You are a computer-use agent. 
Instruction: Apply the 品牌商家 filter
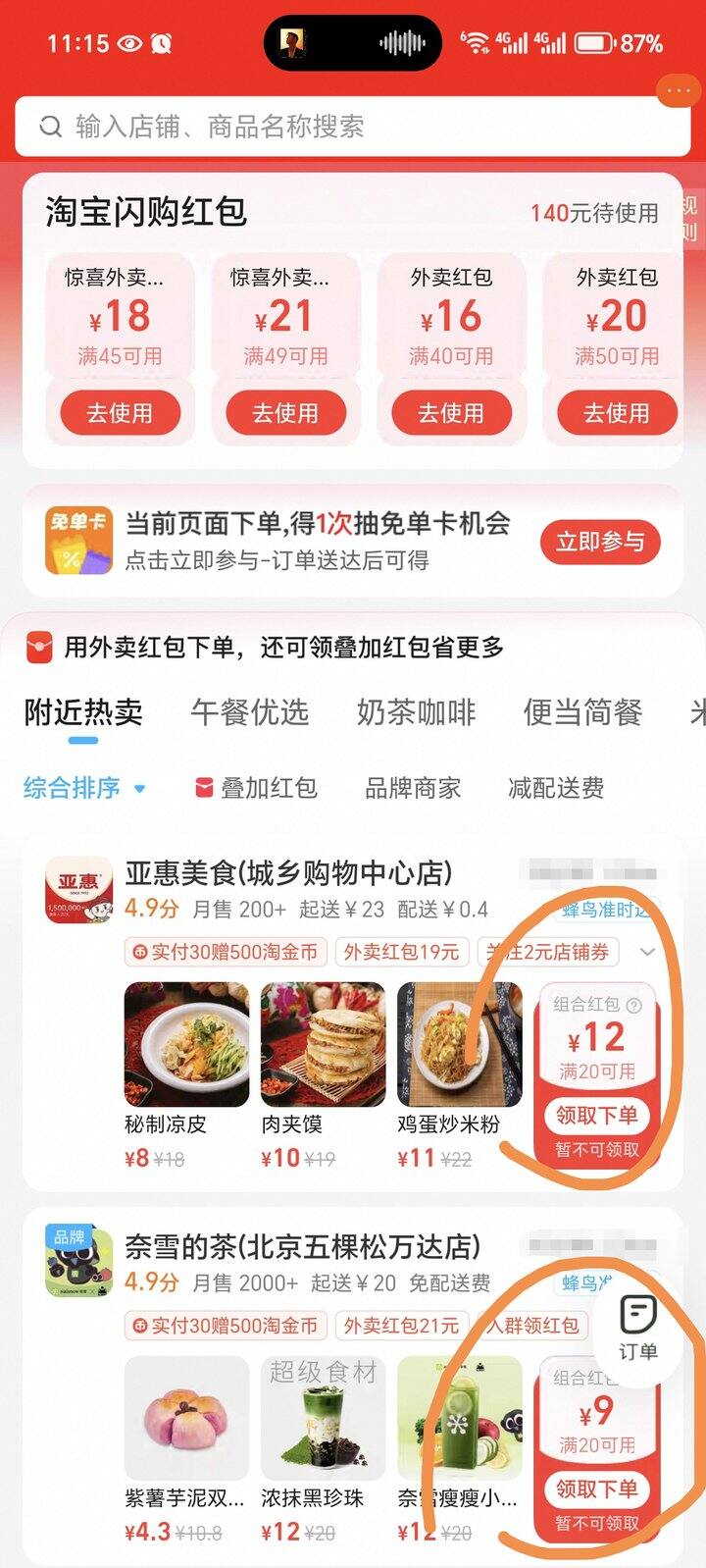click(x=412, y=788)
